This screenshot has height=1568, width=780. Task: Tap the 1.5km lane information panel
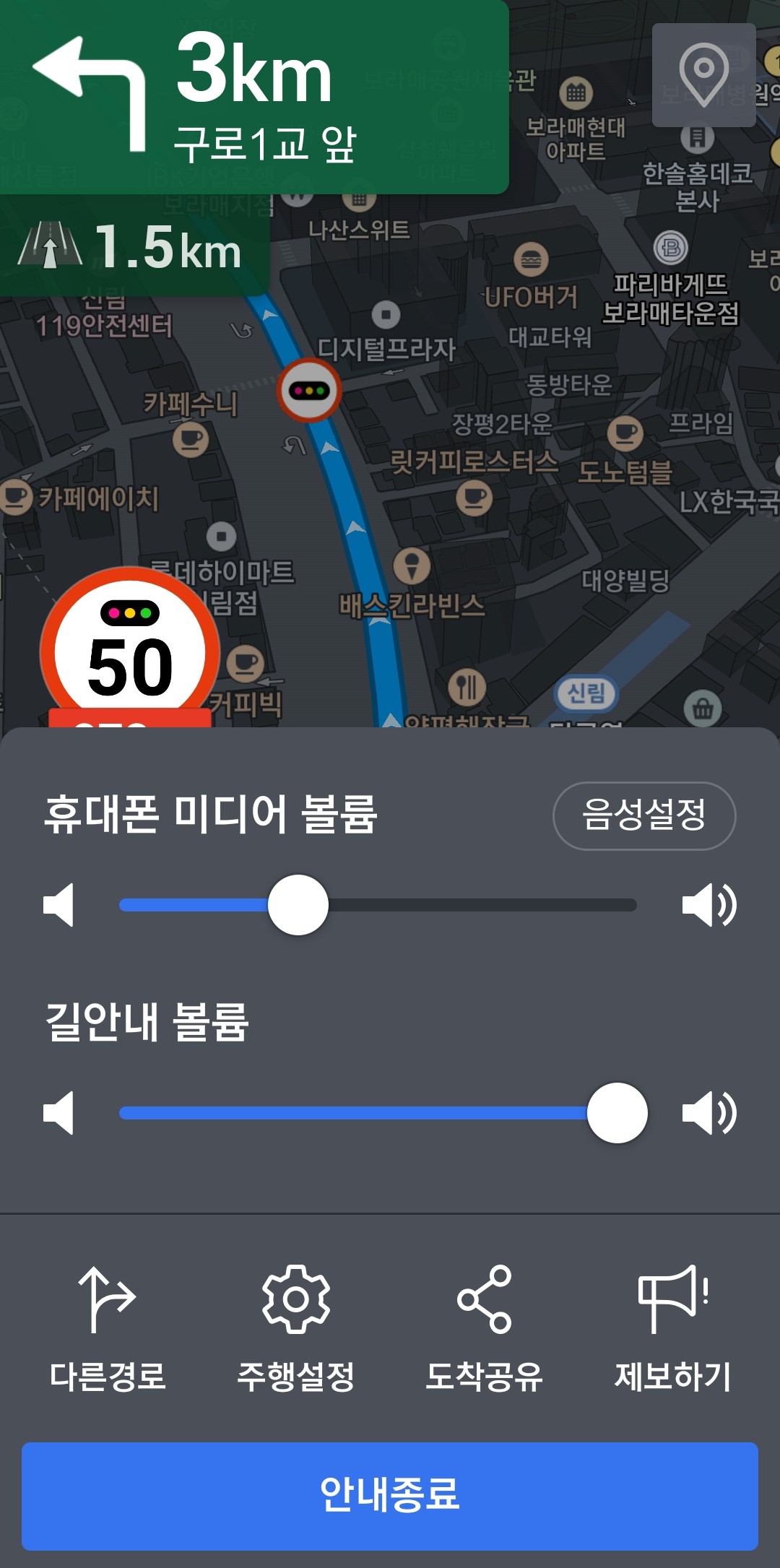[130, 249]
